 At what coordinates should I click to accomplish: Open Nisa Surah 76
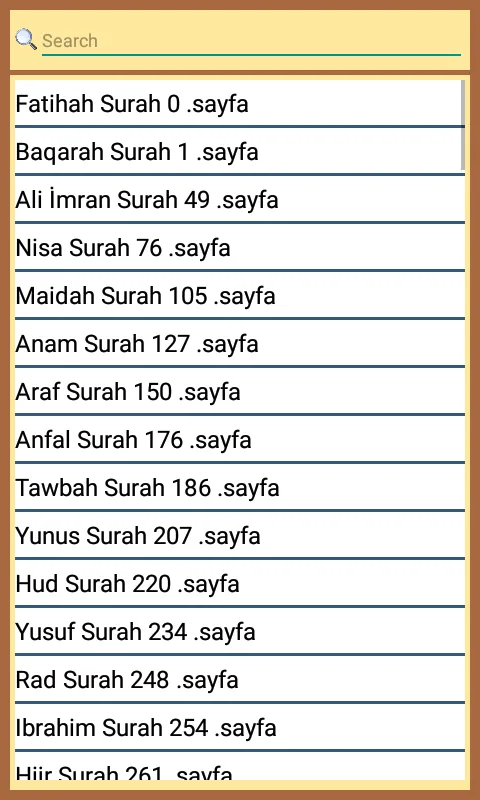click(x=240, y=247)
